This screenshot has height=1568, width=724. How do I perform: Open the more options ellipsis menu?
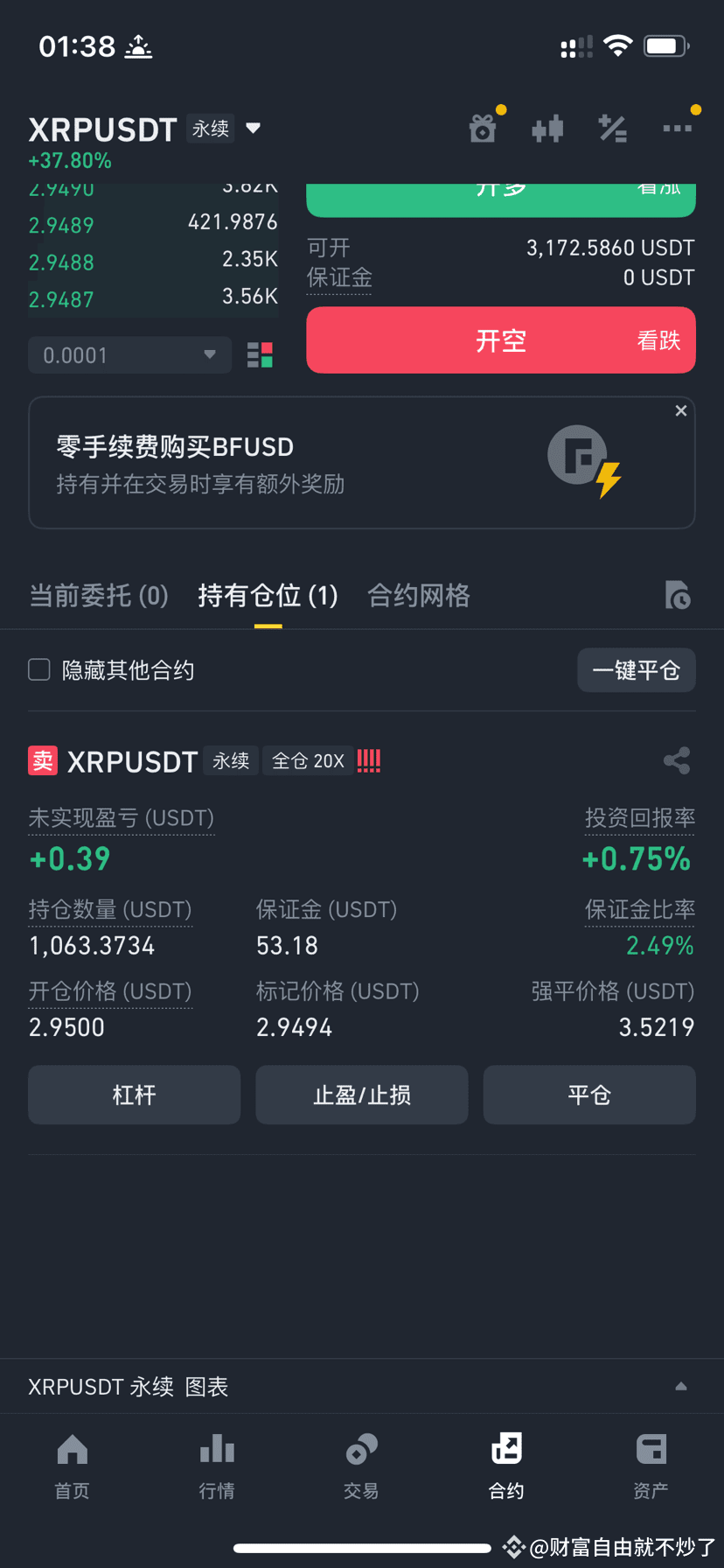click(x=678, y=128)
